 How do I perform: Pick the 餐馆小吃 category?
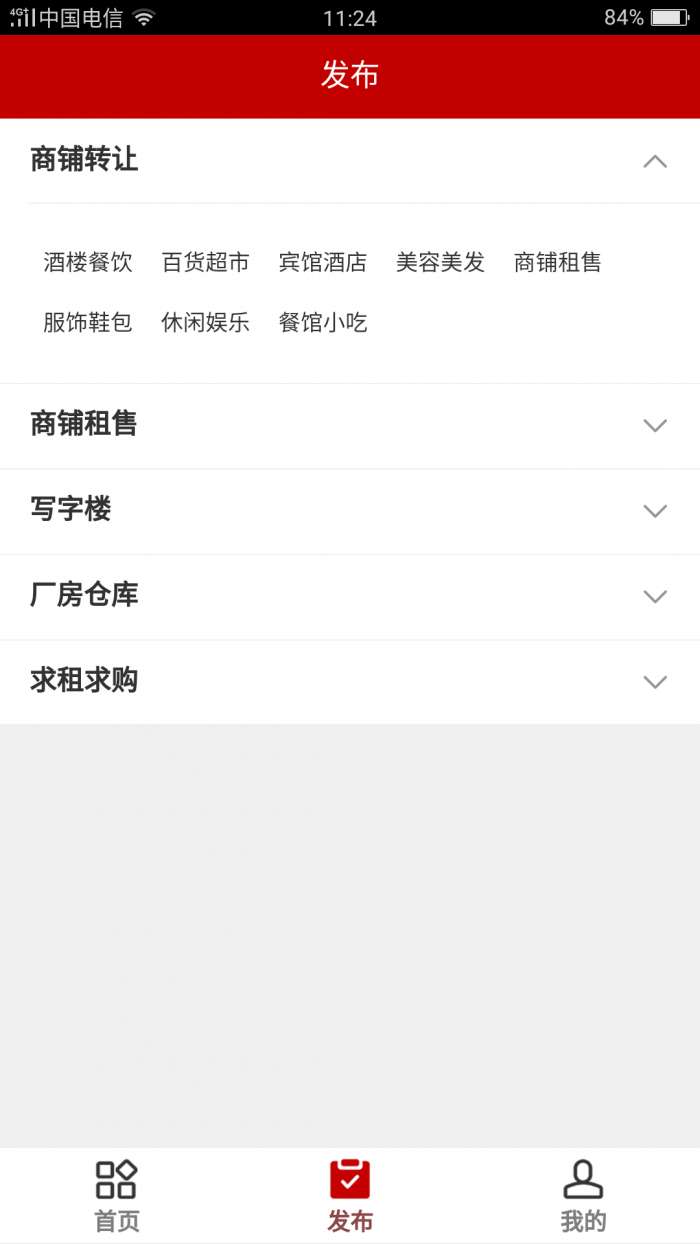click(x=323, y=323)
